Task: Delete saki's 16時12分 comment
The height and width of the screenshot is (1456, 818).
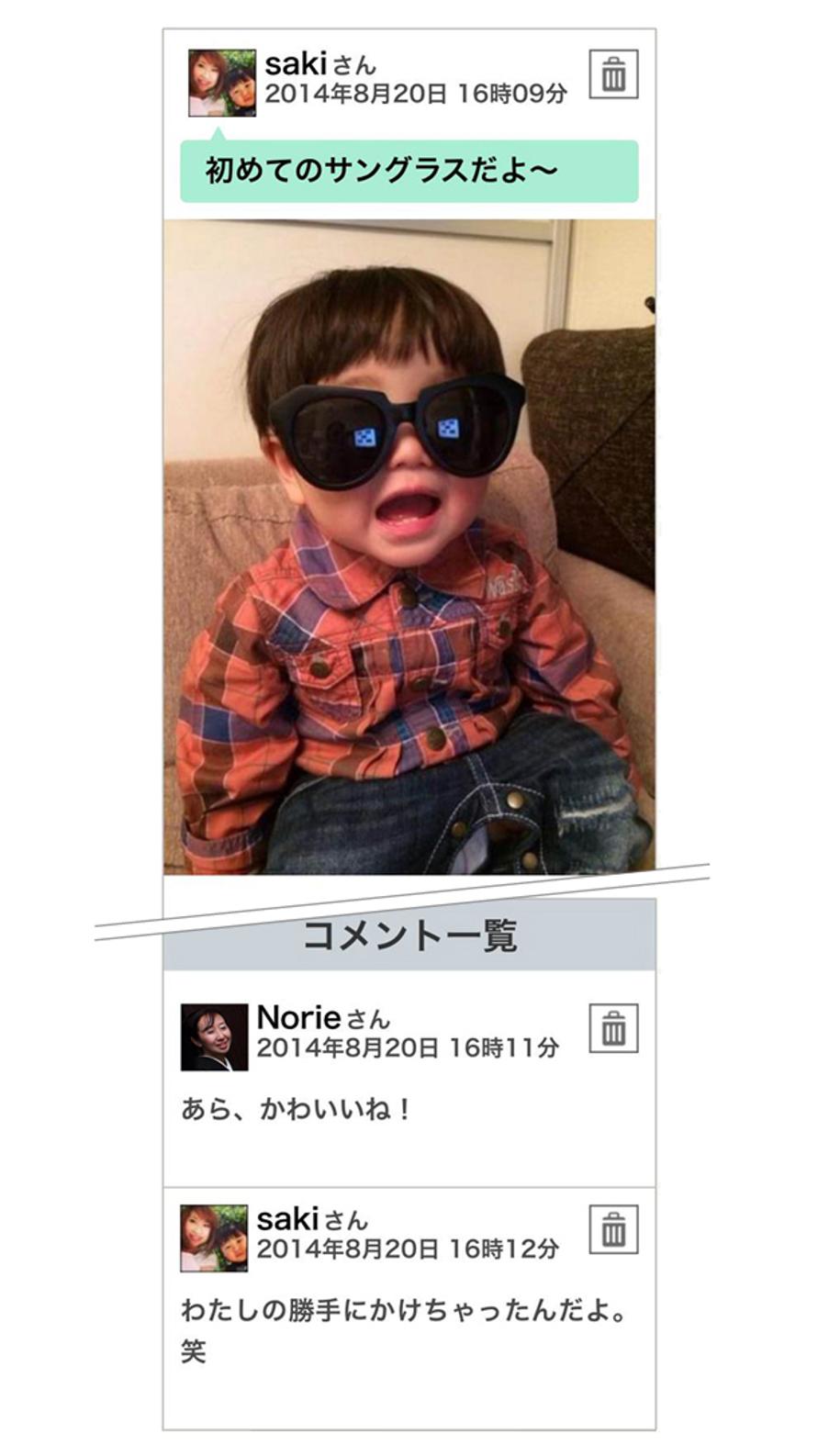Action: [x=613, y=1230]
